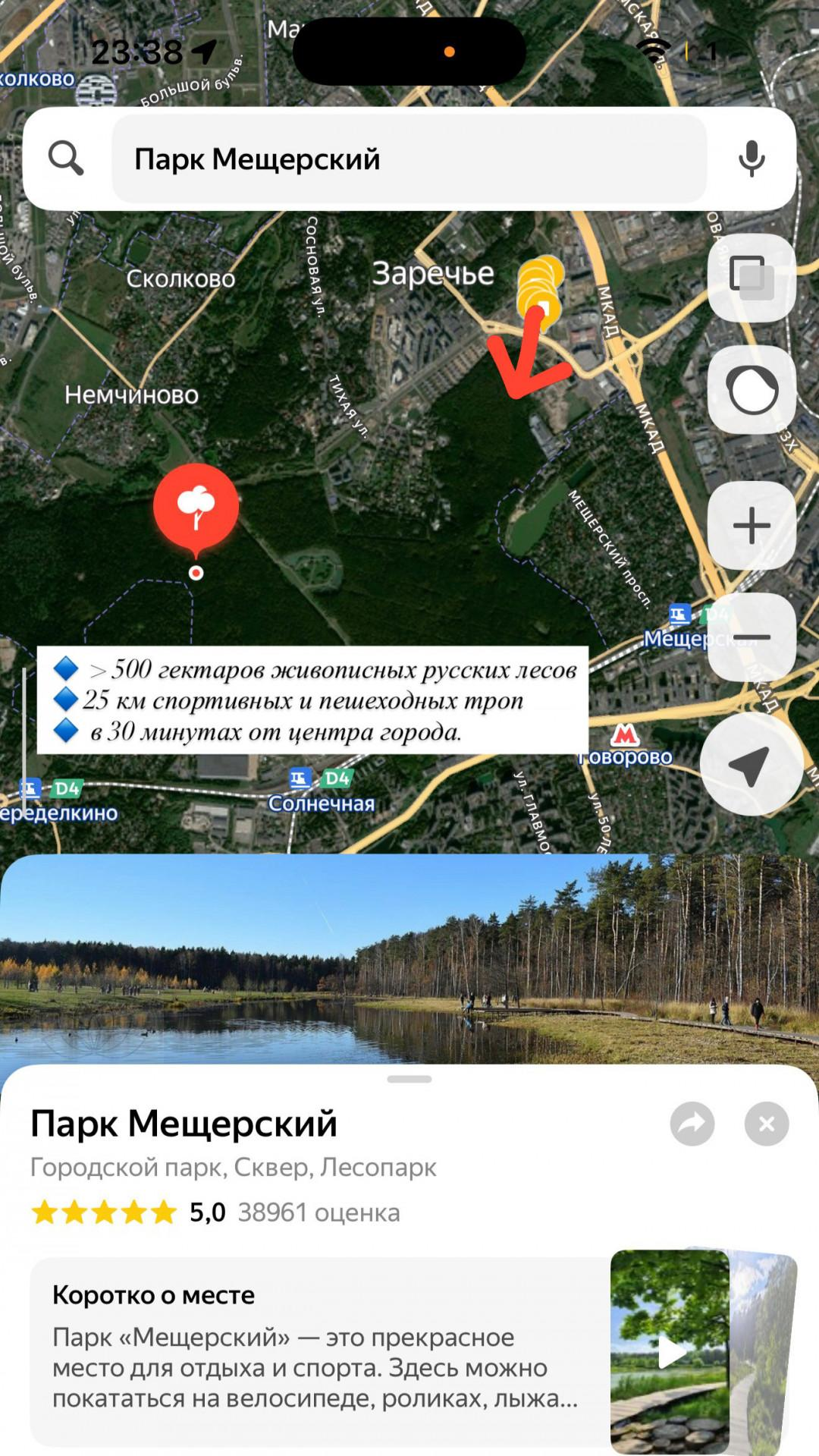Viewport: 819px width, 1456px height.
Task: Share Парк Мещерский place card
Action: [692, 1124]
